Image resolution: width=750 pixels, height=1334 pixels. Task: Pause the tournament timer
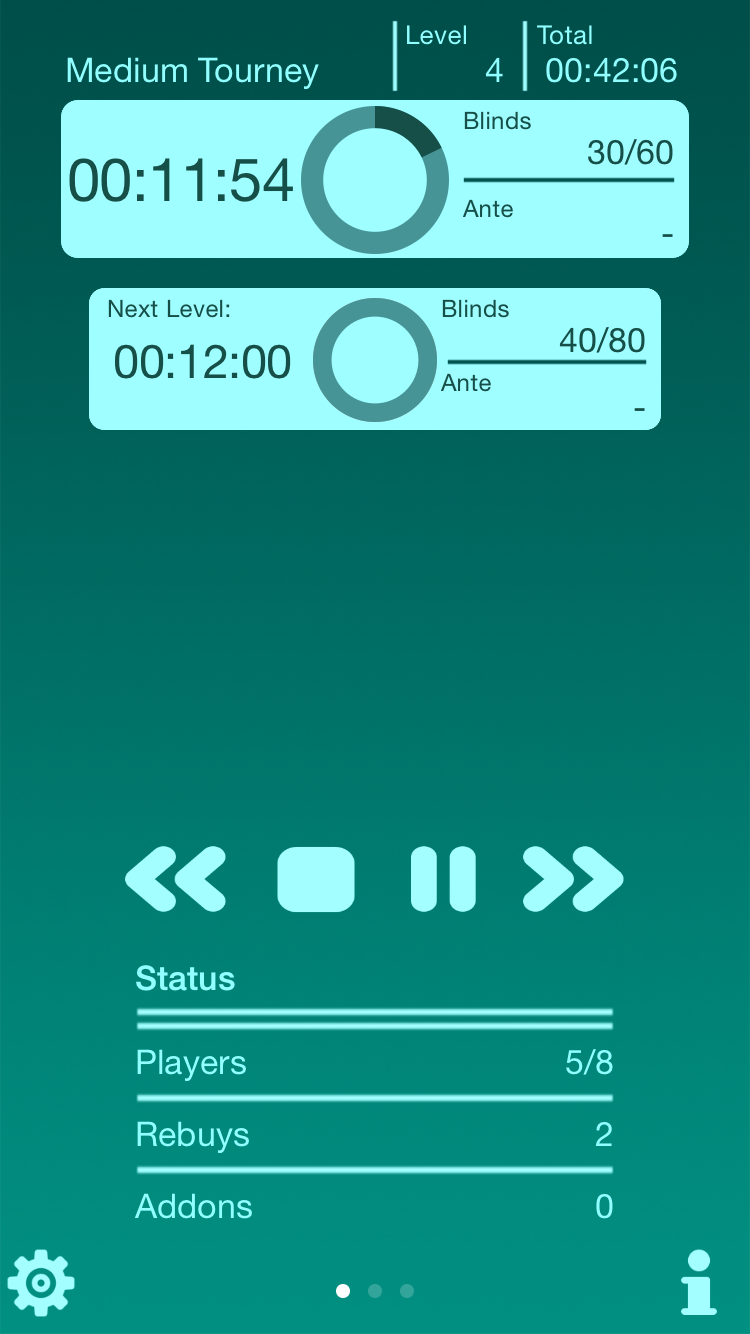pos(443,879)
